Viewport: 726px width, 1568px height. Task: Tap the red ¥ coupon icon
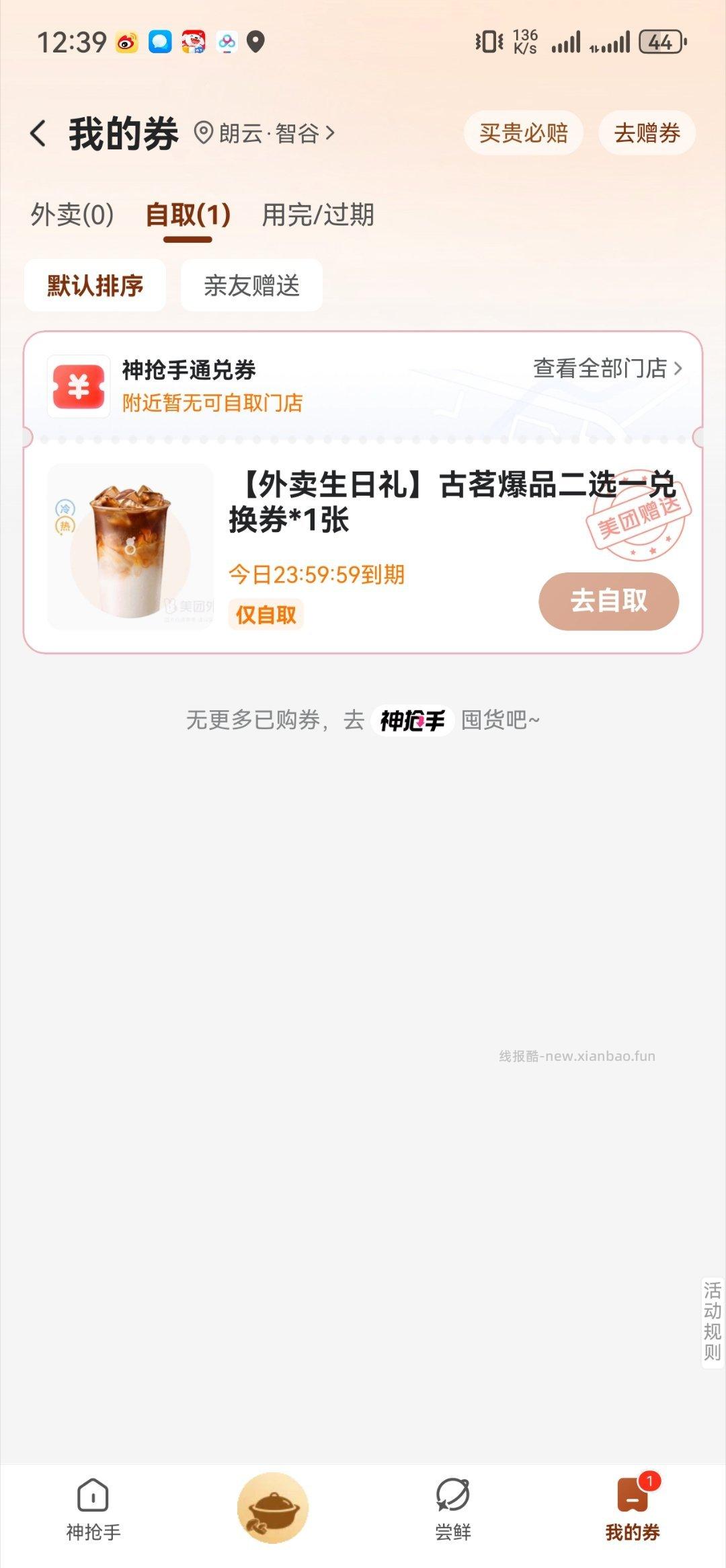[78, 385]
